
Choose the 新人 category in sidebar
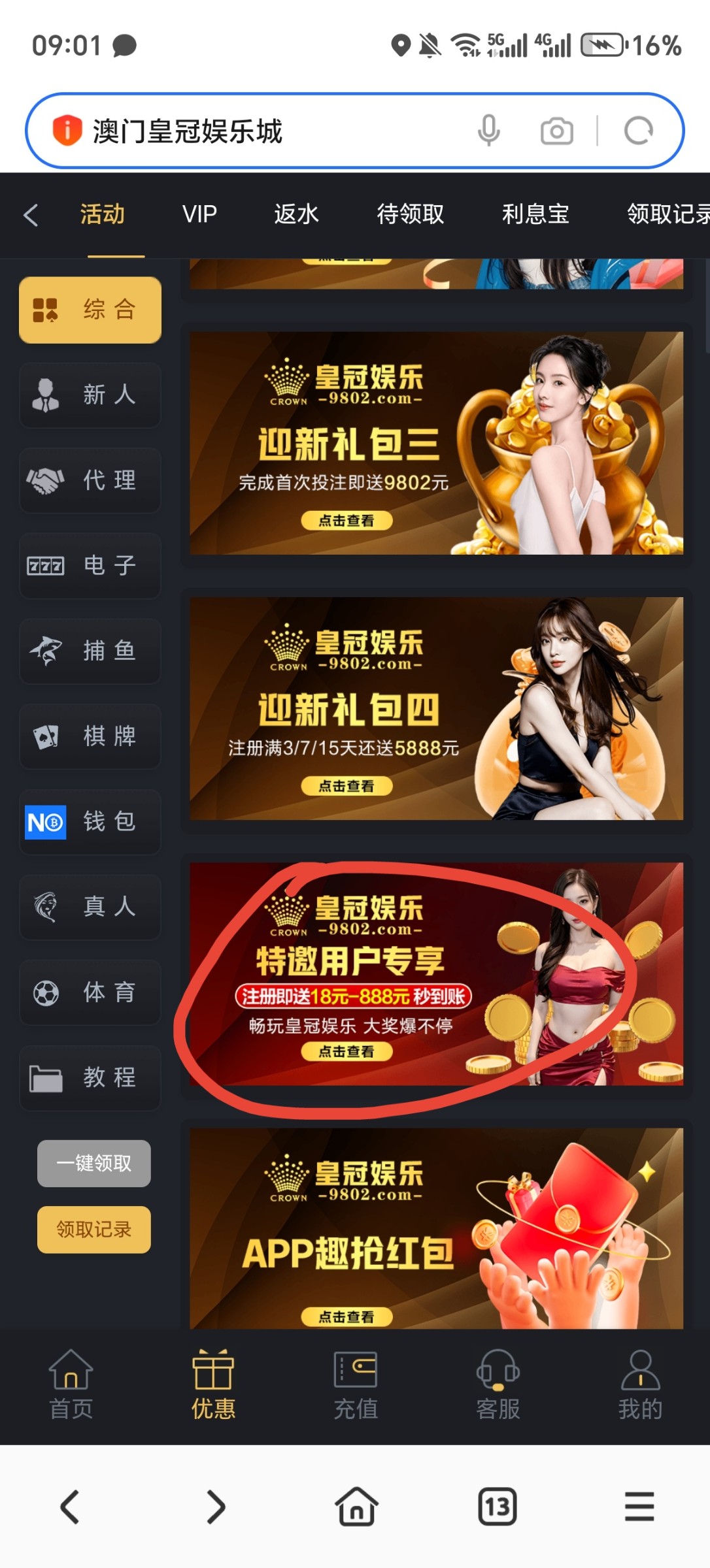[x=90, y=395]
